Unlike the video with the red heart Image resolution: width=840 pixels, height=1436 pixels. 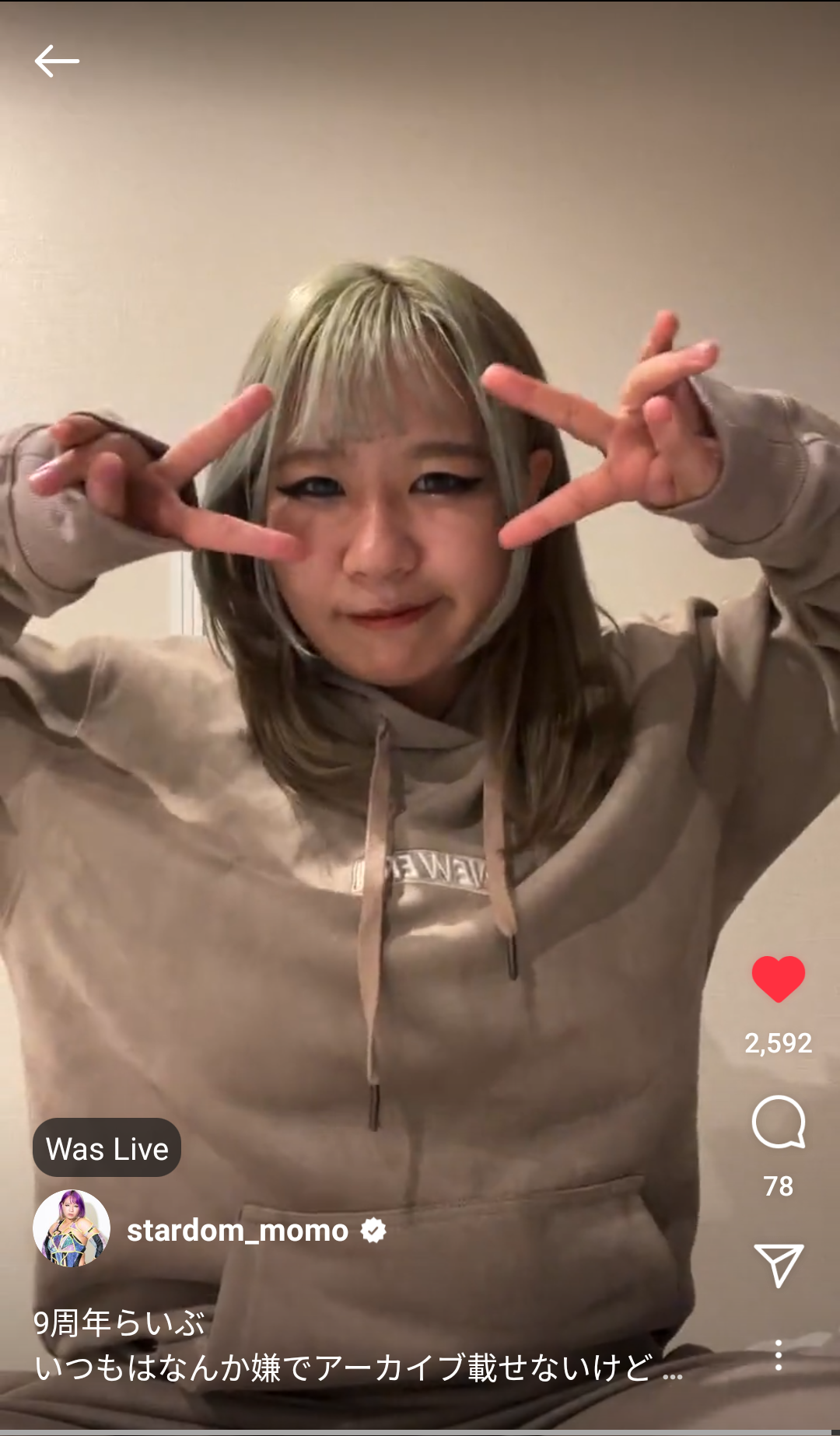(x=778, y=979)
